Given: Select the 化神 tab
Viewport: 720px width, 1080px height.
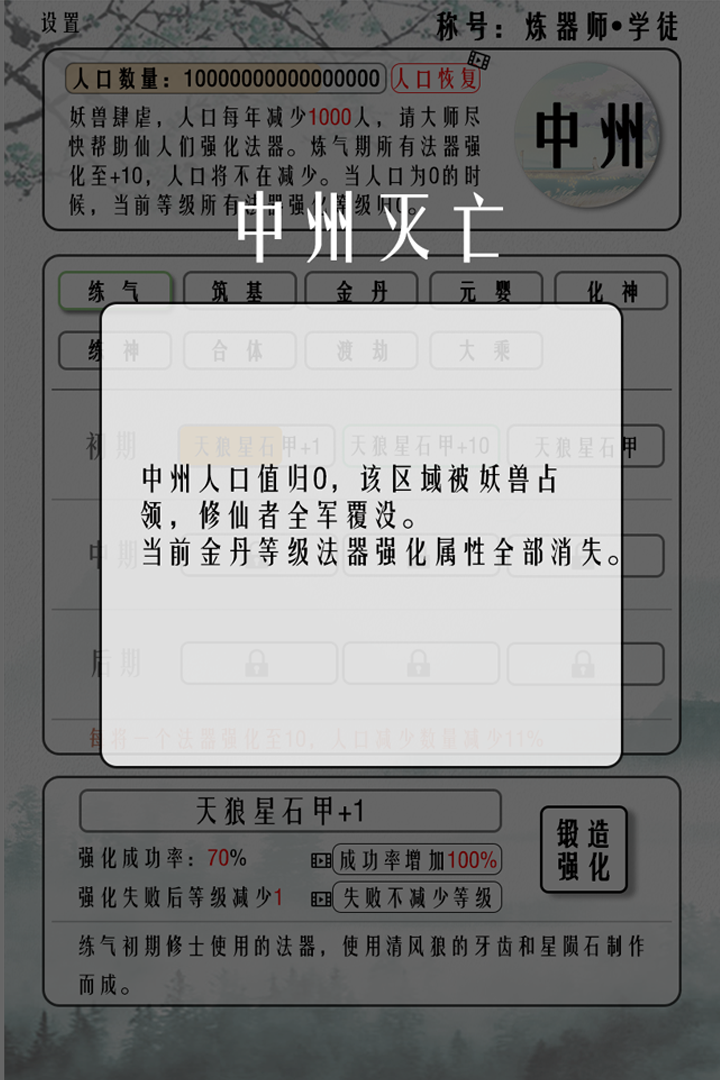Looking at the screenshot, I should point(611,291).
